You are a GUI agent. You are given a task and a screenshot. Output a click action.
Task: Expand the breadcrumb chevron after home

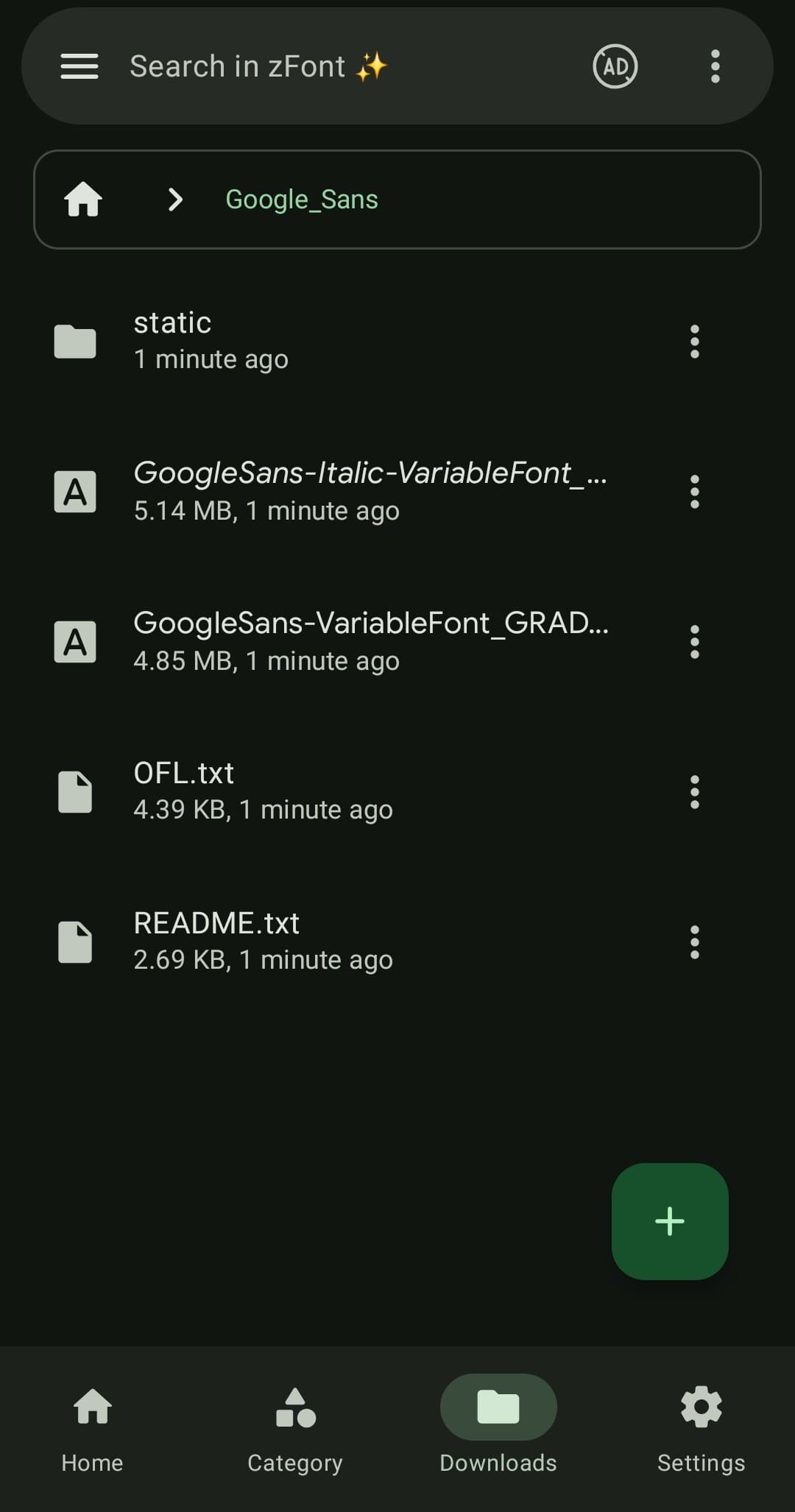[x=175, y=199]
